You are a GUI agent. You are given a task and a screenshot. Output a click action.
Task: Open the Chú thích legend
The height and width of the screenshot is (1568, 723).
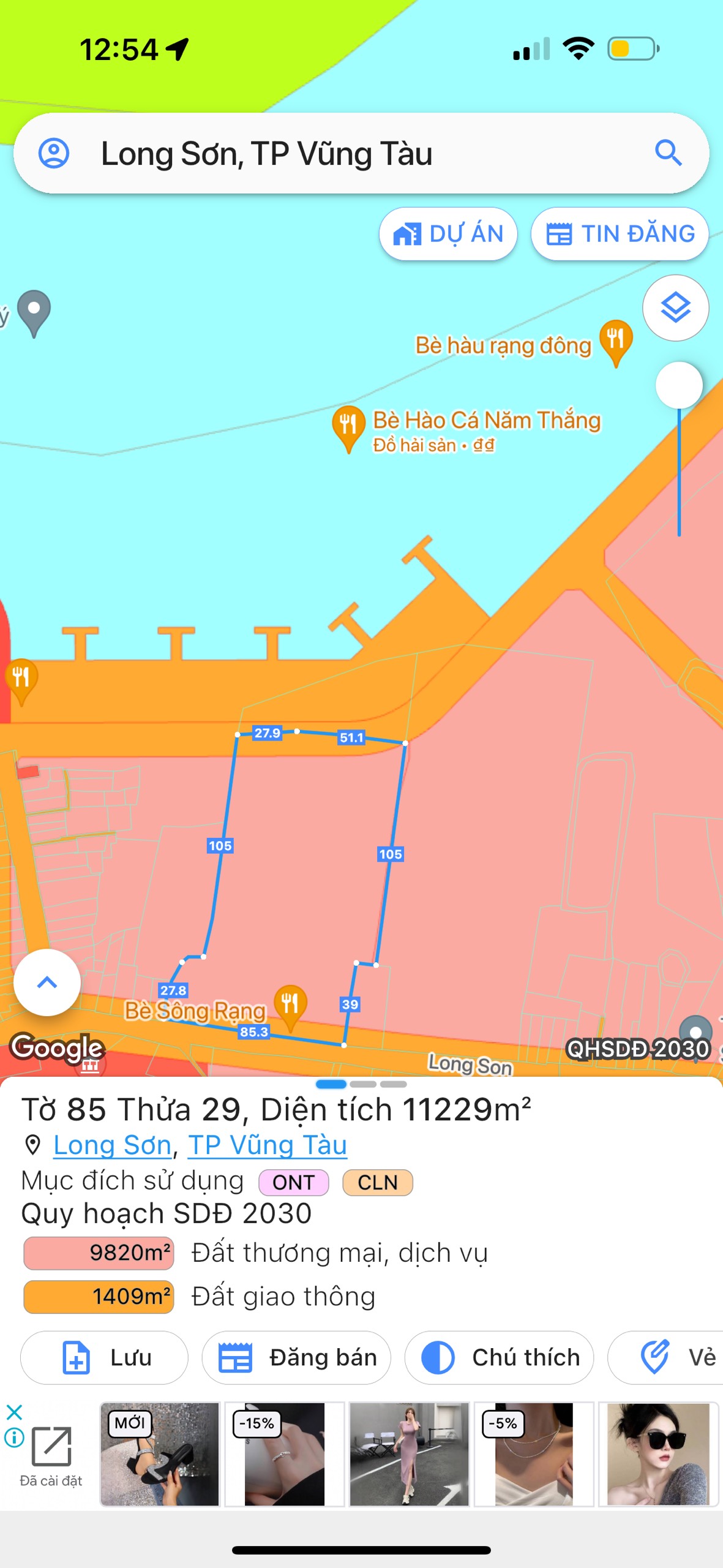[x=499, y=1358]
